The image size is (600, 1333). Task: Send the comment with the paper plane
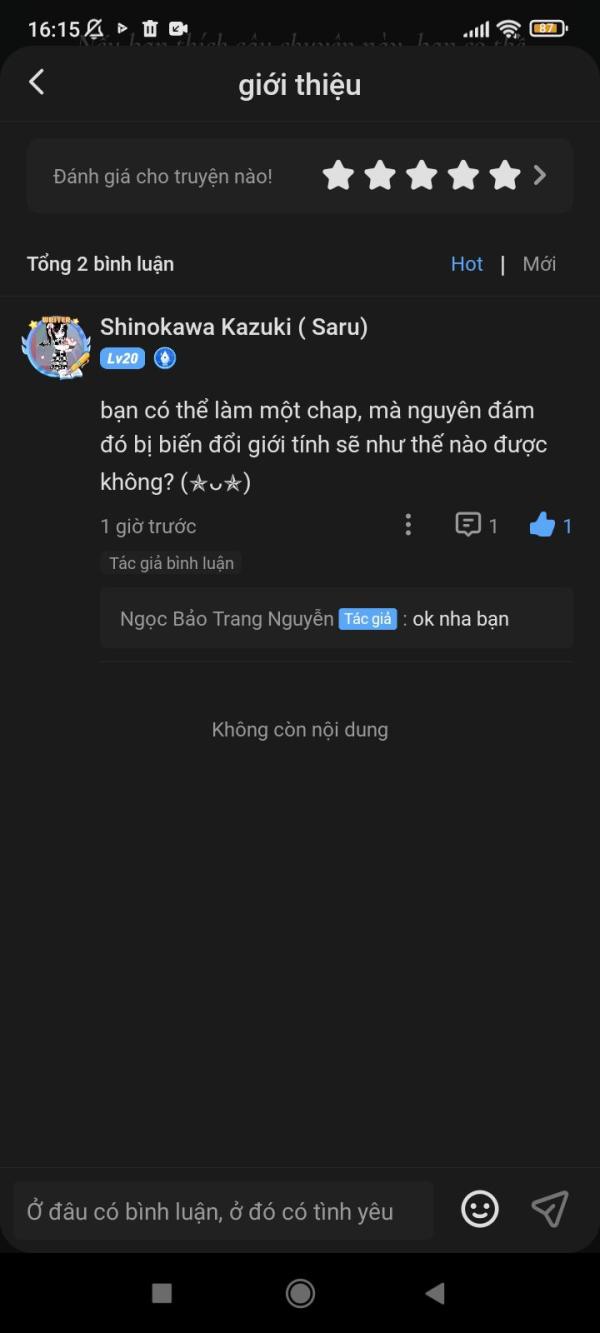[550, 1210]
